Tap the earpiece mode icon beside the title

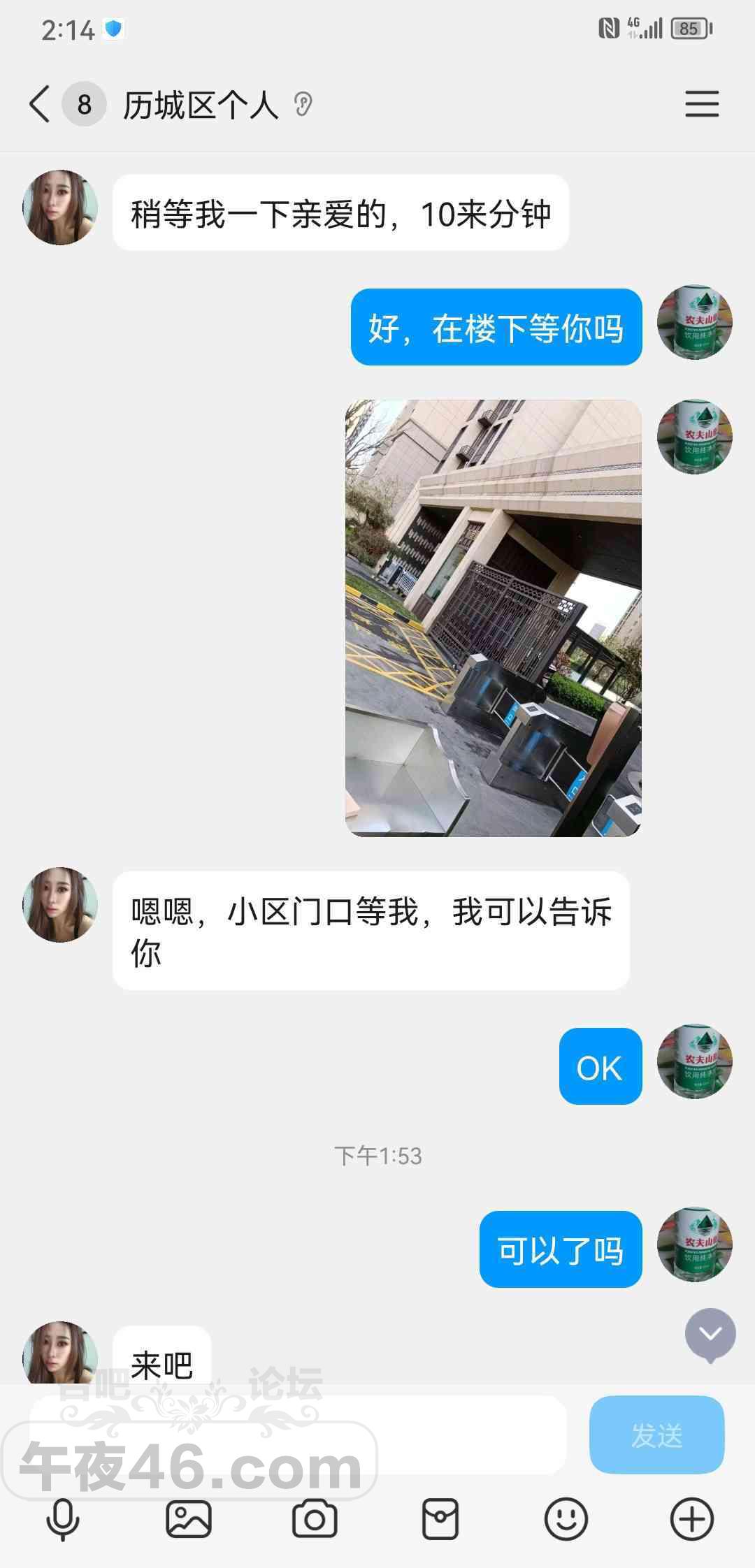[x=303, y=105]
